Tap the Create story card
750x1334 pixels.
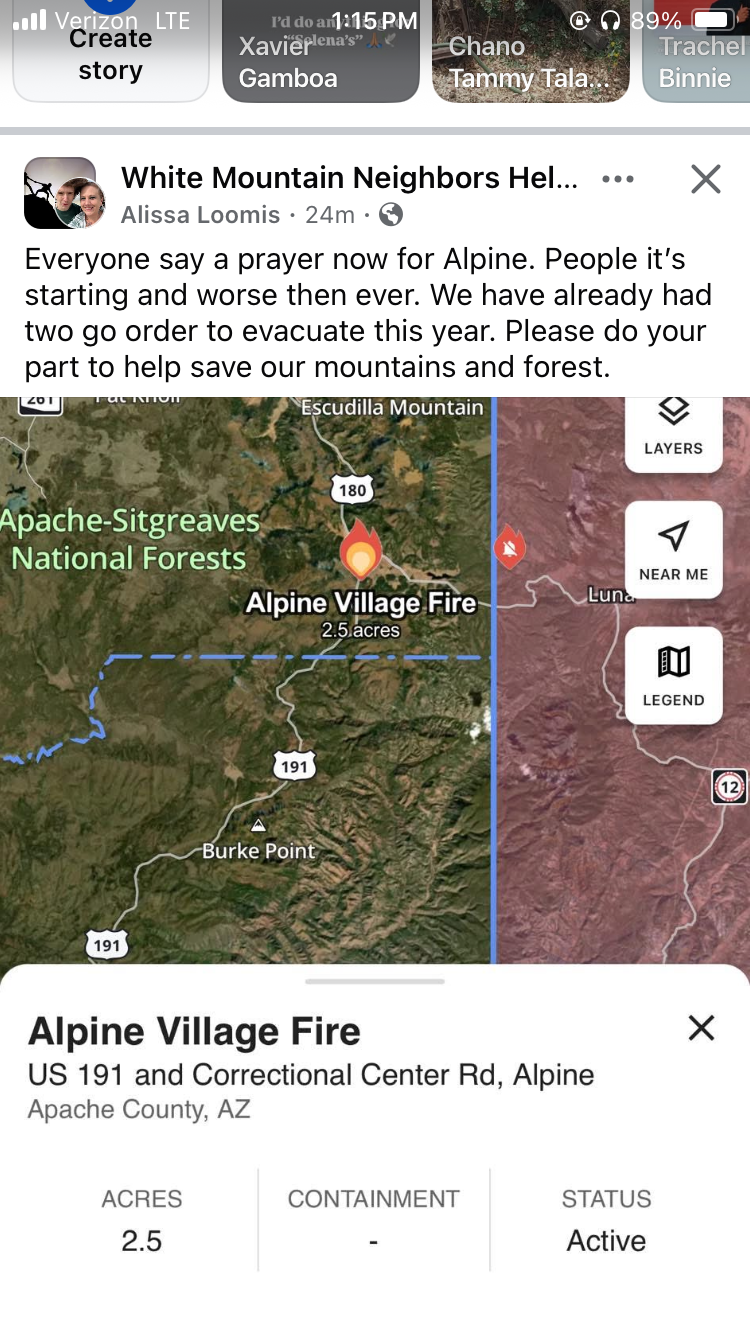point(110,55)
